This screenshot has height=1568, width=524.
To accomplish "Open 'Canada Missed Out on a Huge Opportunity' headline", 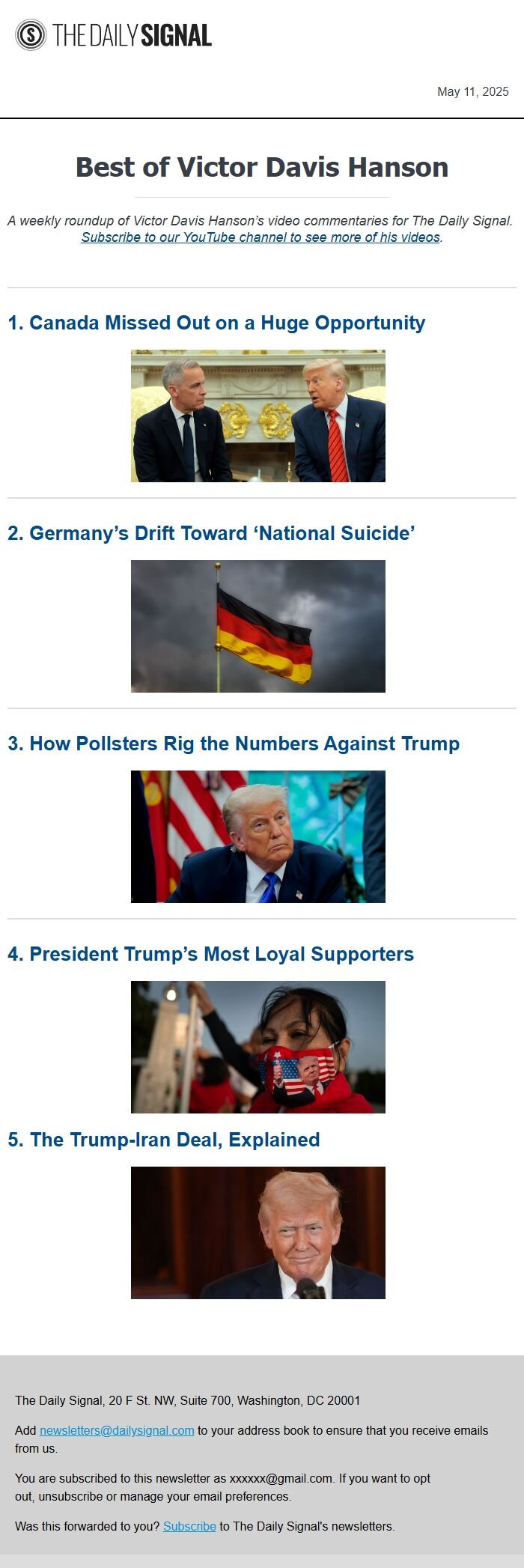I will (x=216, y=323).
